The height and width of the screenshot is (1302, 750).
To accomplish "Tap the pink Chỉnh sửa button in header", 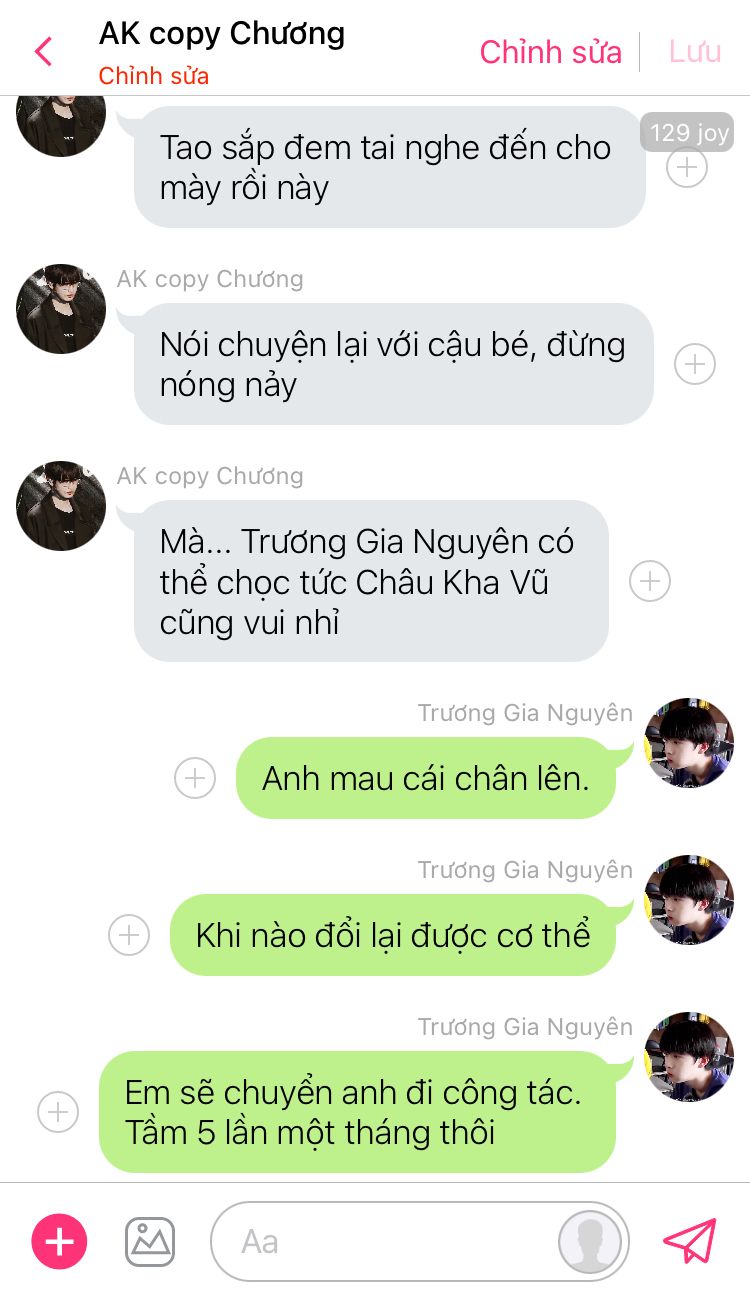I will (550, 52).
